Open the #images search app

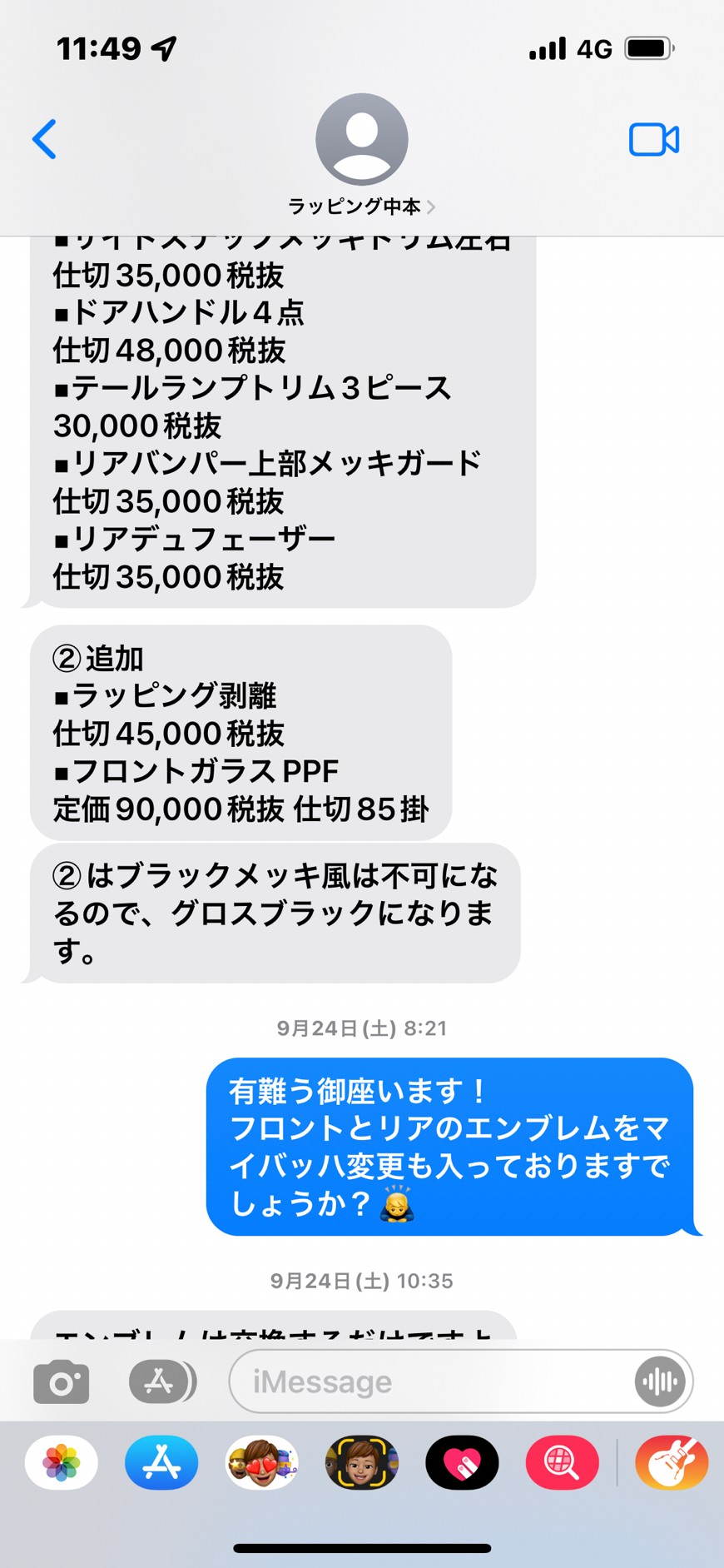[562, 1463]
